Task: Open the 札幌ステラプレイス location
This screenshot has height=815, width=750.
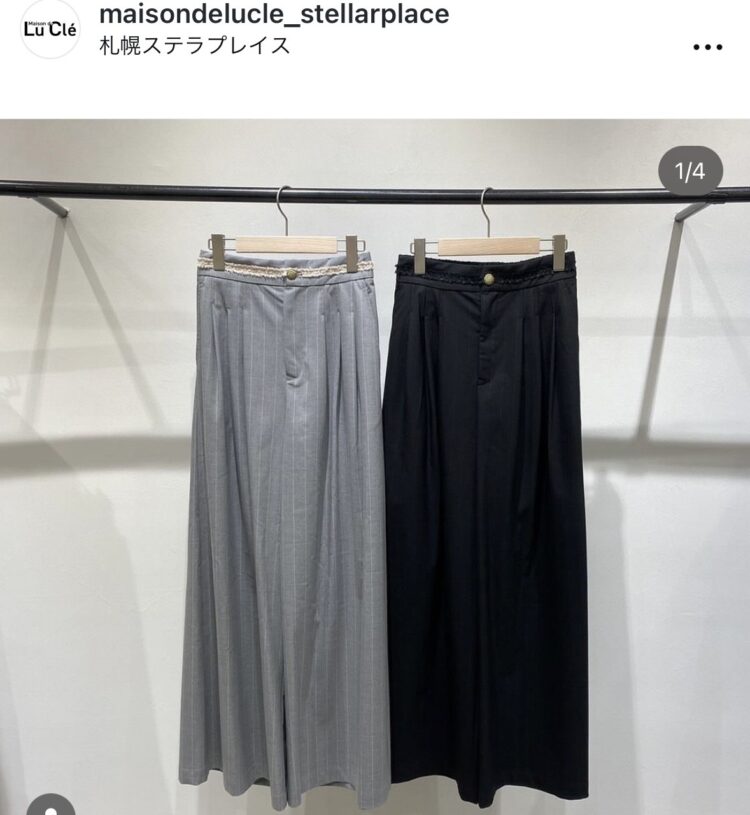Action: 195,46
